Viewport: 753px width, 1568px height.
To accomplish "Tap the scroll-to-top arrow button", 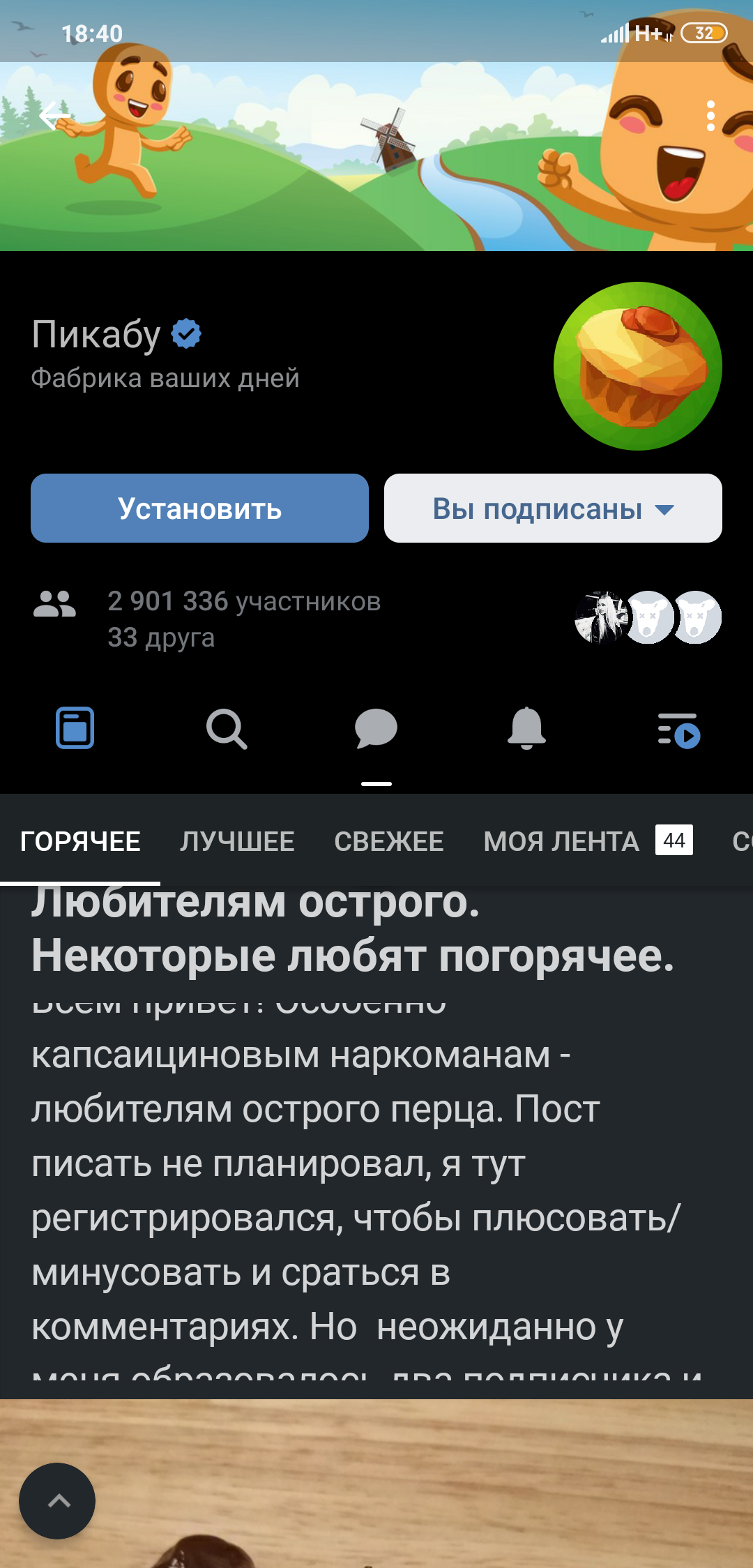I will click(57, 1501).
